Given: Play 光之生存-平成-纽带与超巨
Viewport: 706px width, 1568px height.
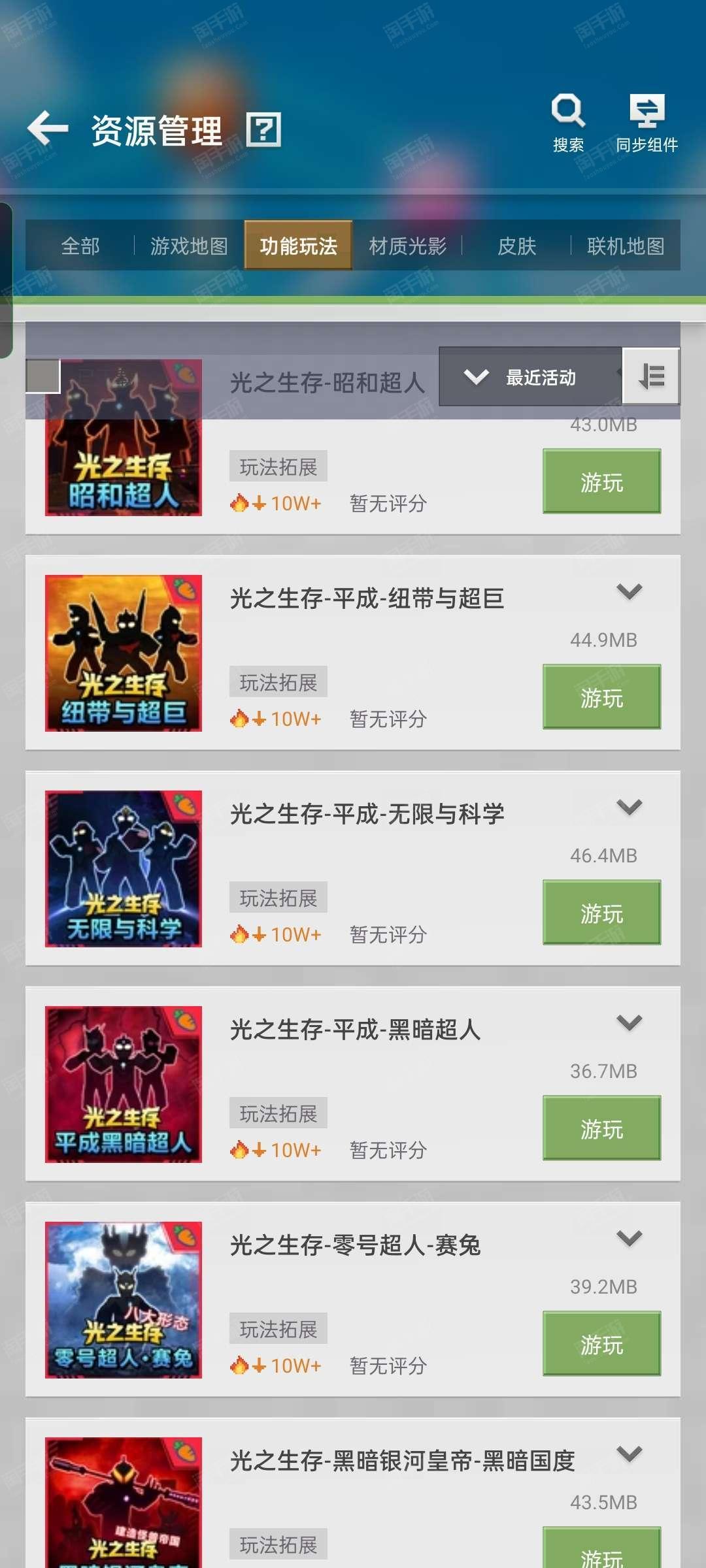Looking at the screenshot, I should point(601,697).
